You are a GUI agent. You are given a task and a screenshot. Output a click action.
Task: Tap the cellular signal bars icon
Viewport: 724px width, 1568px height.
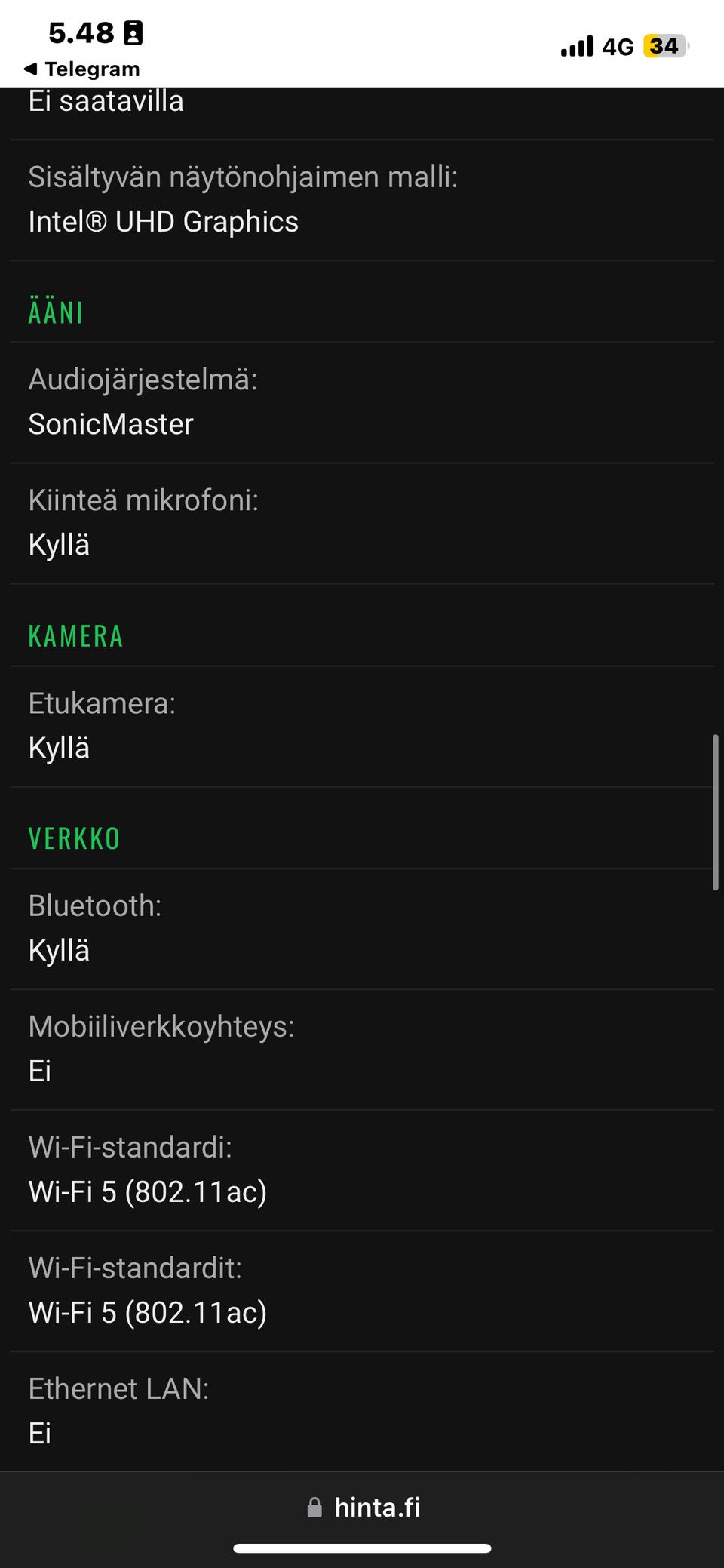tap(577, 45)
